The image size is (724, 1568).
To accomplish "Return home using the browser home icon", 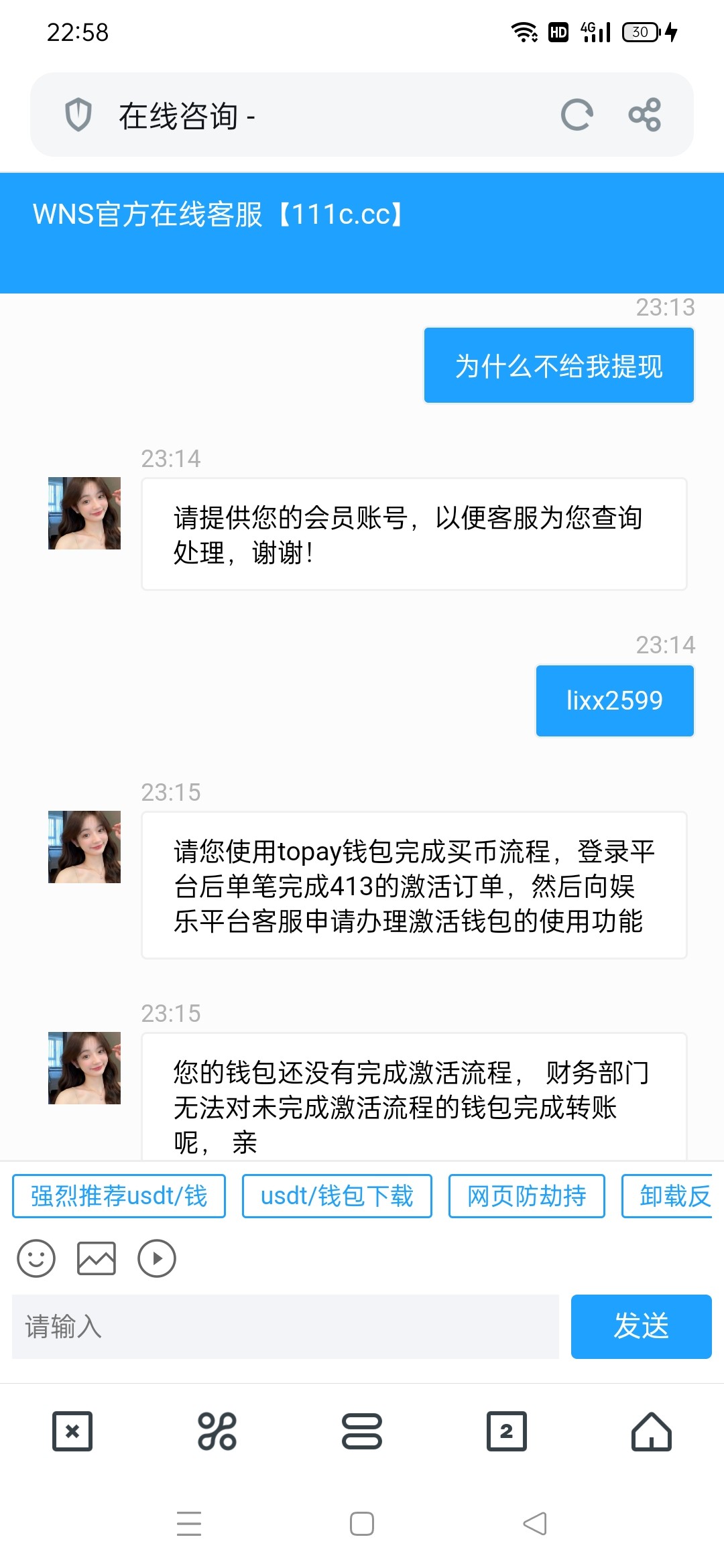I will click(x=651, y=1431).
